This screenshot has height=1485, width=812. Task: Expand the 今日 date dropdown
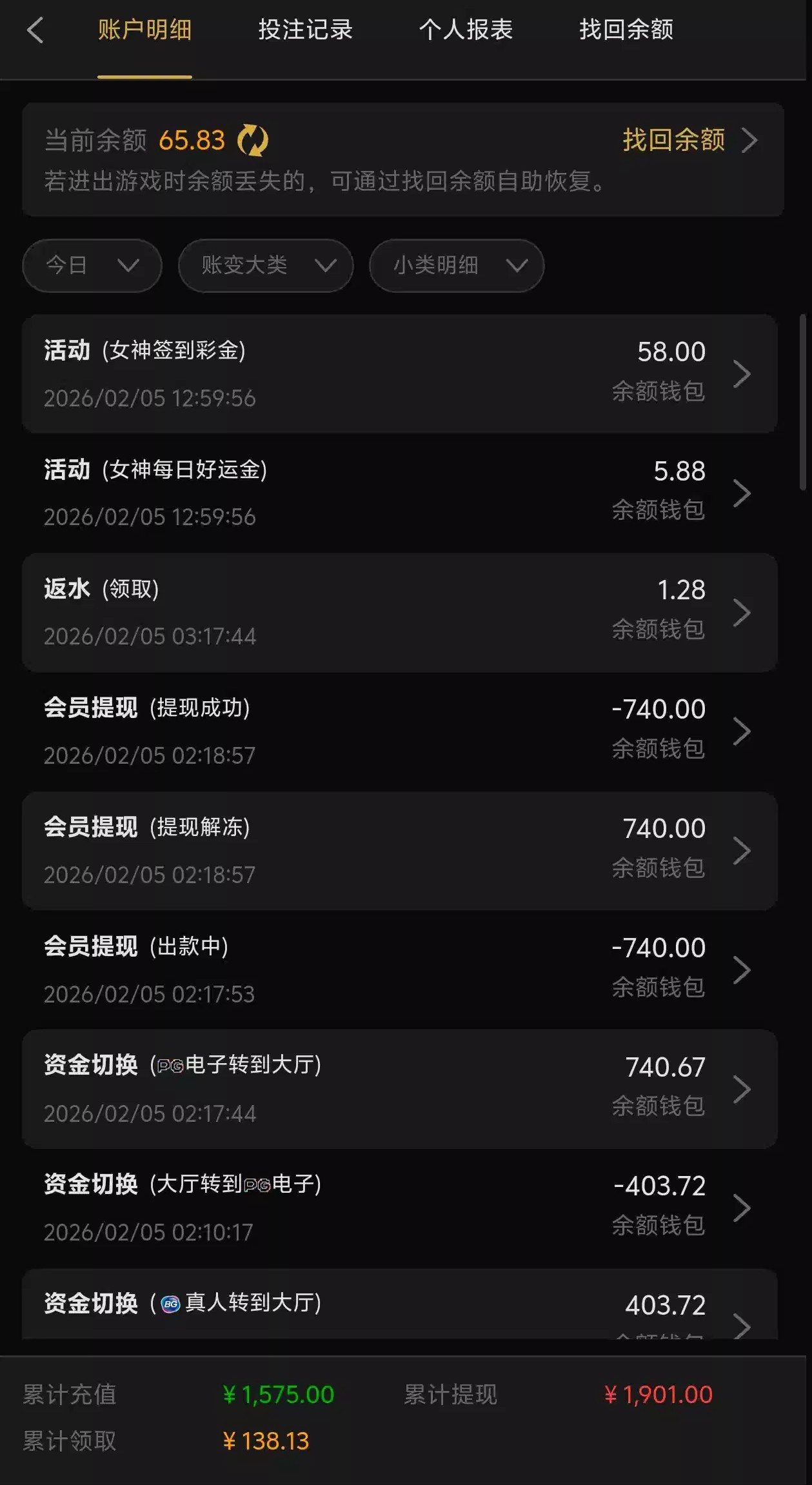pos(92,265)
